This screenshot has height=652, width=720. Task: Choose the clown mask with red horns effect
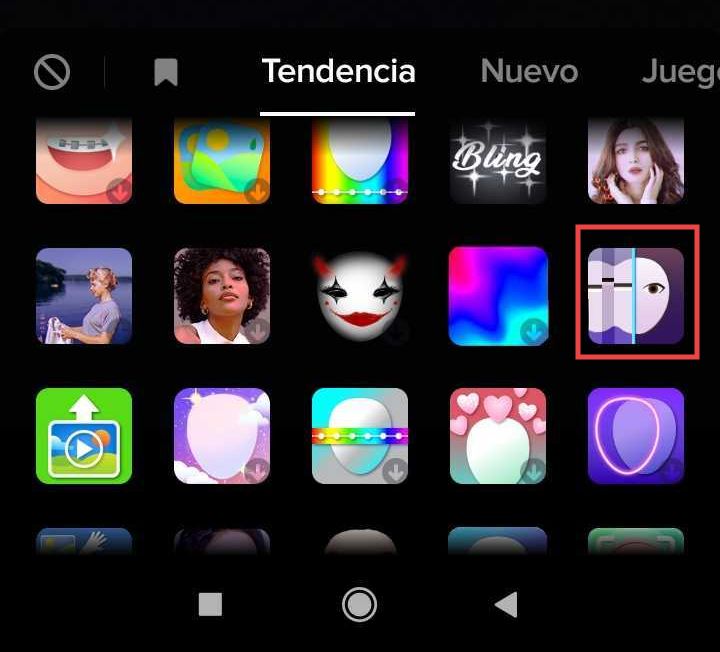click(359, 296)
